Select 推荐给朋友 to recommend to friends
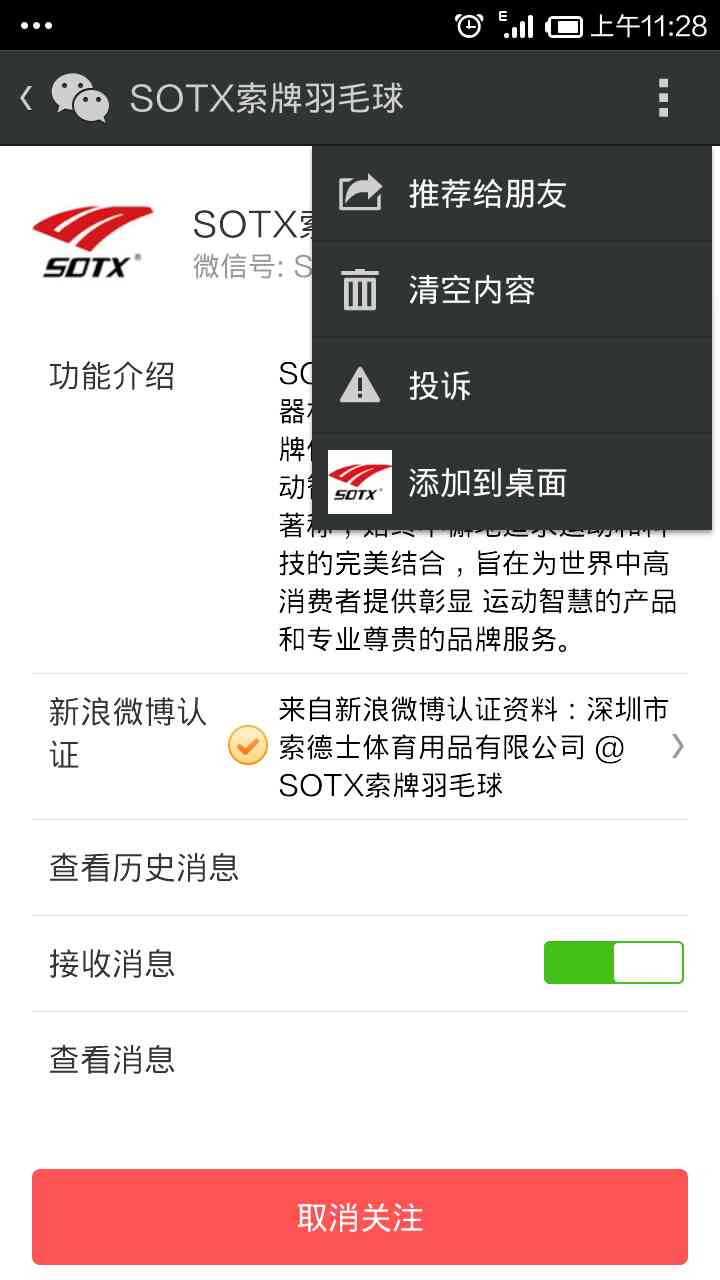Image resolution: width=720 pixels, height=1280 pixels. [512, 194]
